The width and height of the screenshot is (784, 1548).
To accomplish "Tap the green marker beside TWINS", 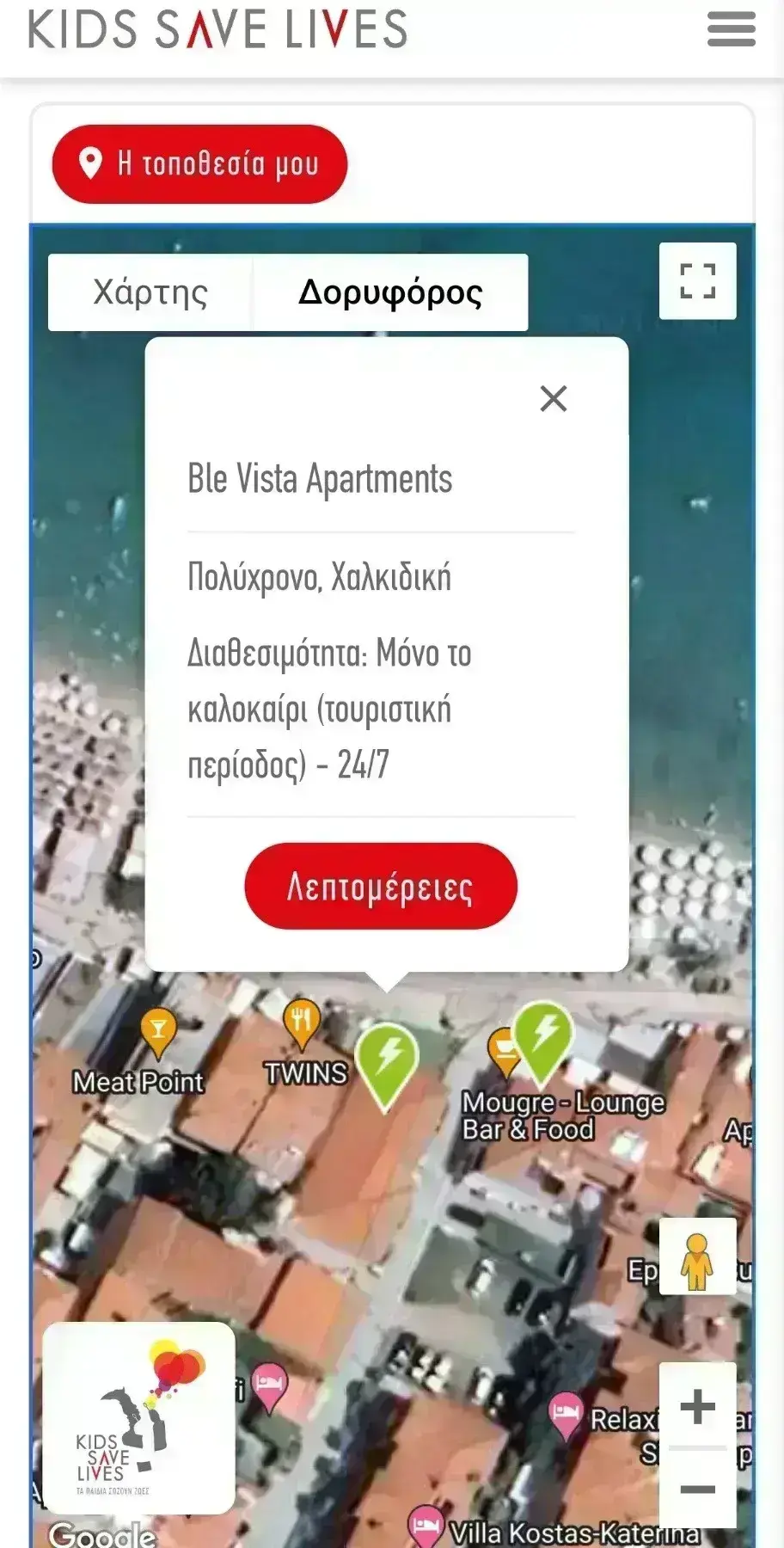I will (x=387, y=1058).
